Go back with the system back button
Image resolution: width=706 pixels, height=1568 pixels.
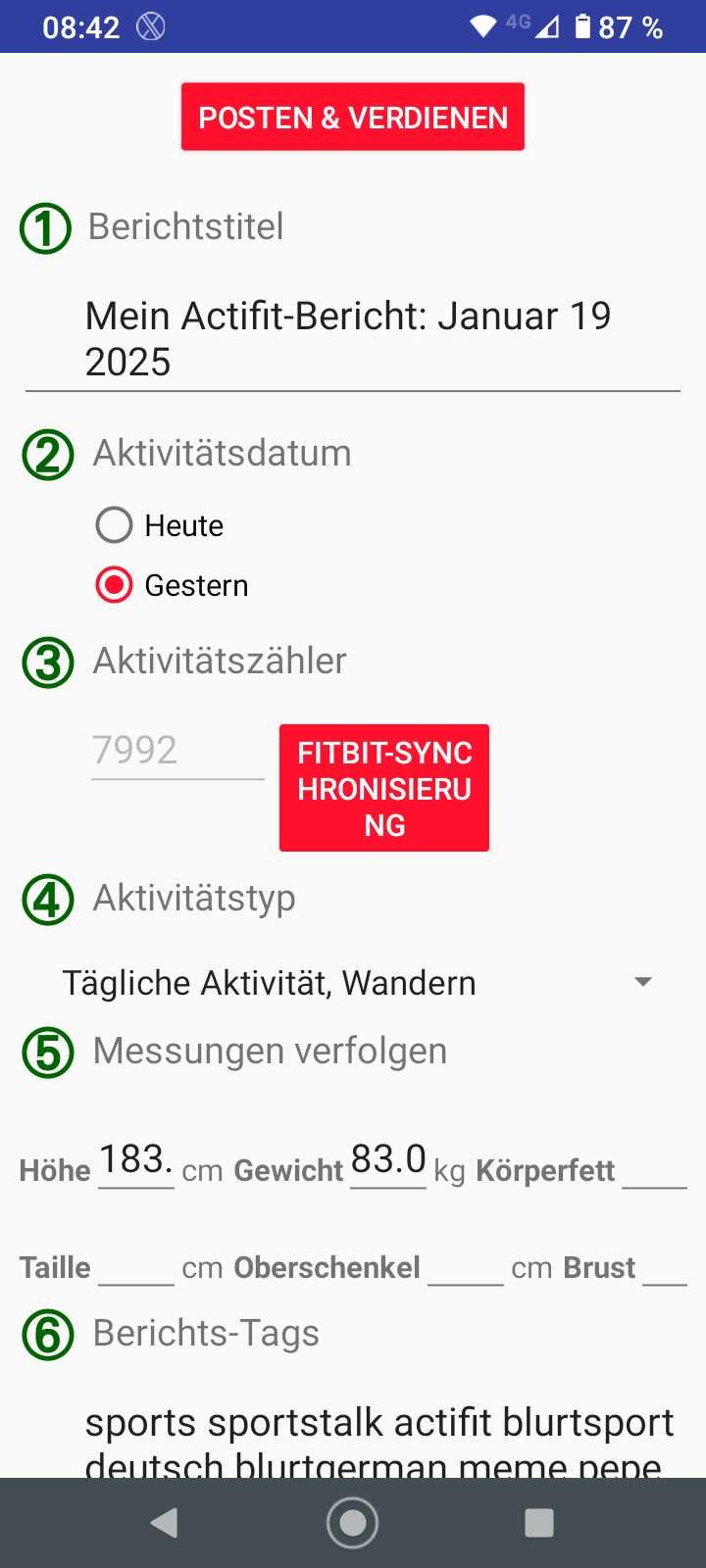tap(164, 1523)
